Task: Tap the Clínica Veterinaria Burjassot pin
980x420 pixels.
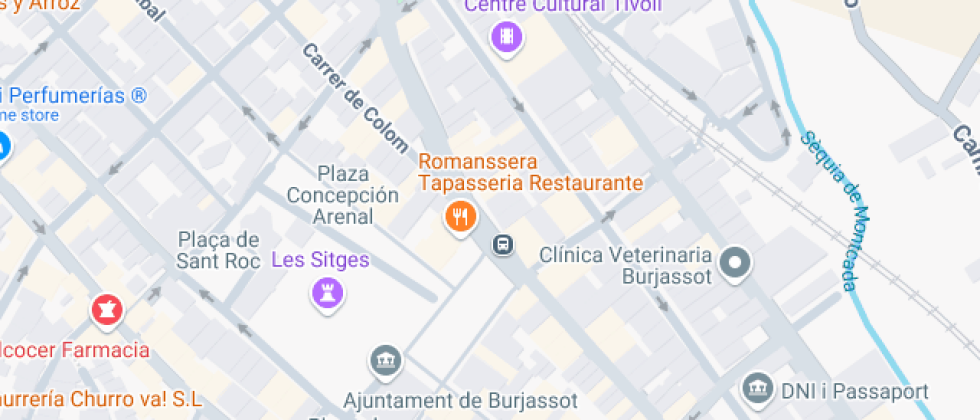Action: coord(737,264)
